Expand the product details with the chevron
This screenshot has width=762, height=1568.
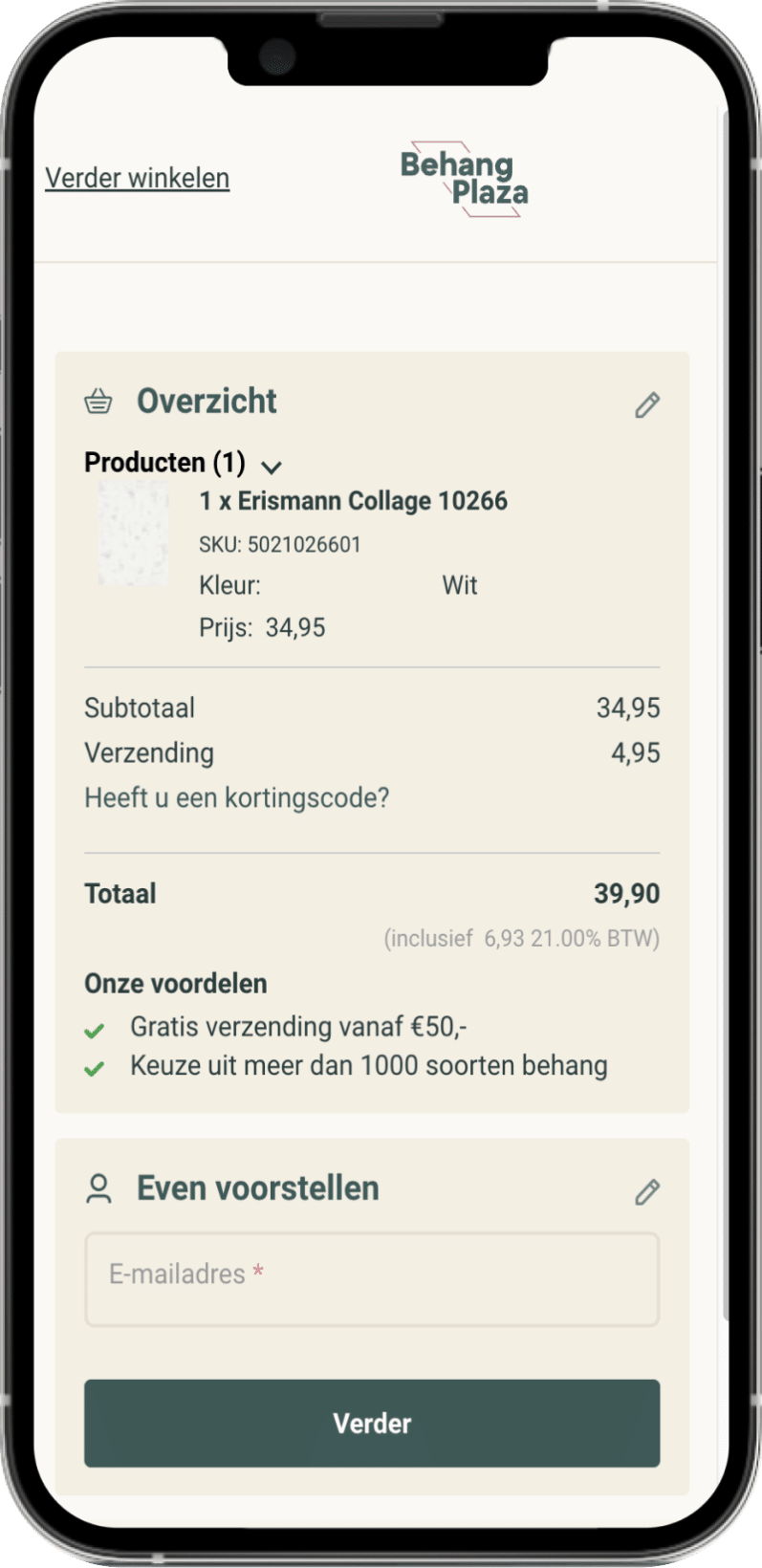(272, 468)
